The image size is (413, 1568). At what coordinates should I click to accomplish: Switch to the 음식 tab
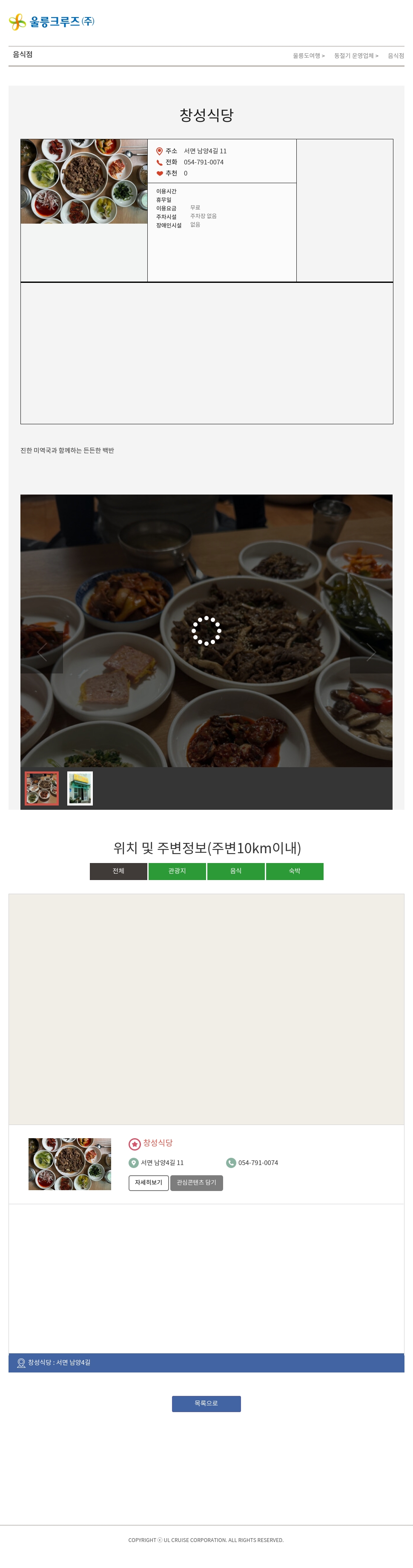[x=235, y=871]
